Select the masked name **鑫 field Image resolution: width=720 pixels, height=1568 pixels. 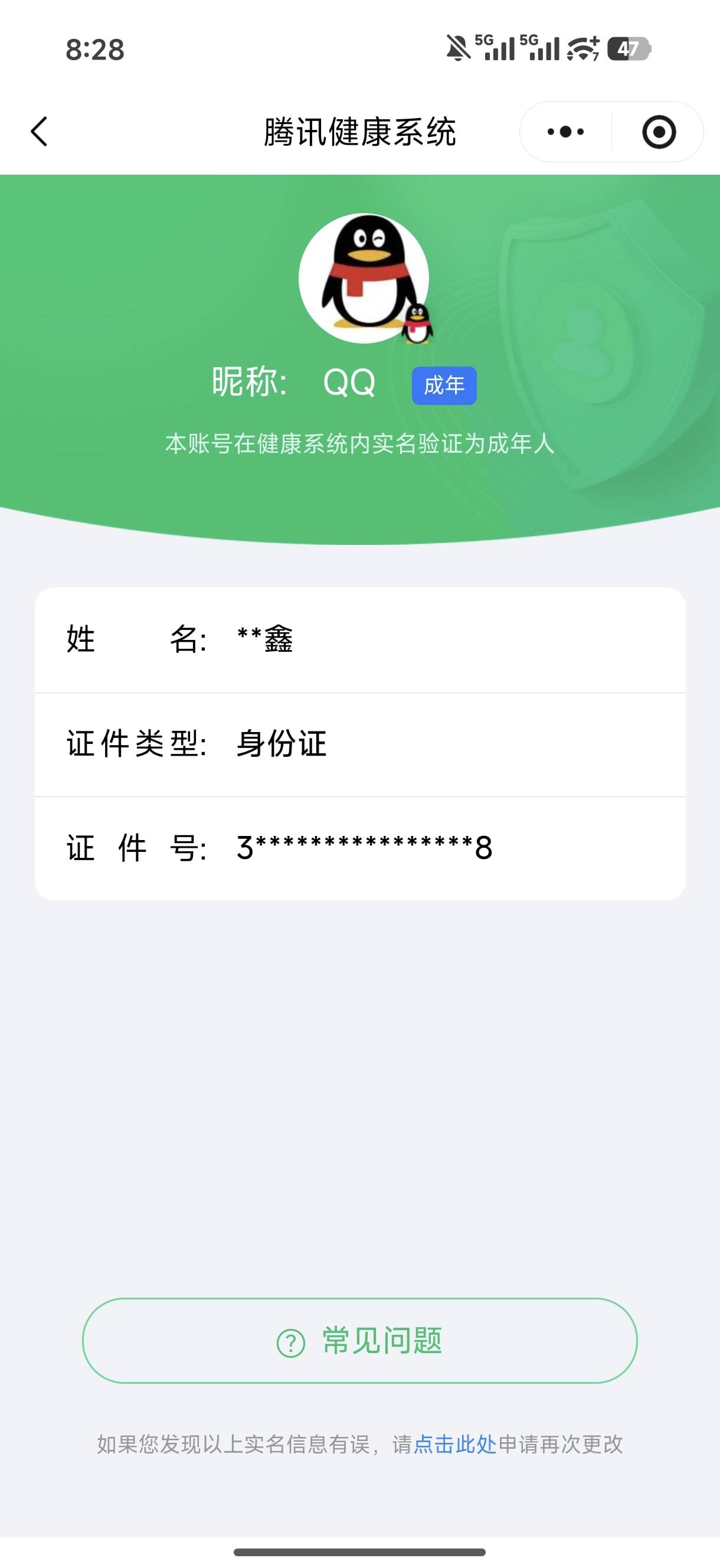coord(359,638)
